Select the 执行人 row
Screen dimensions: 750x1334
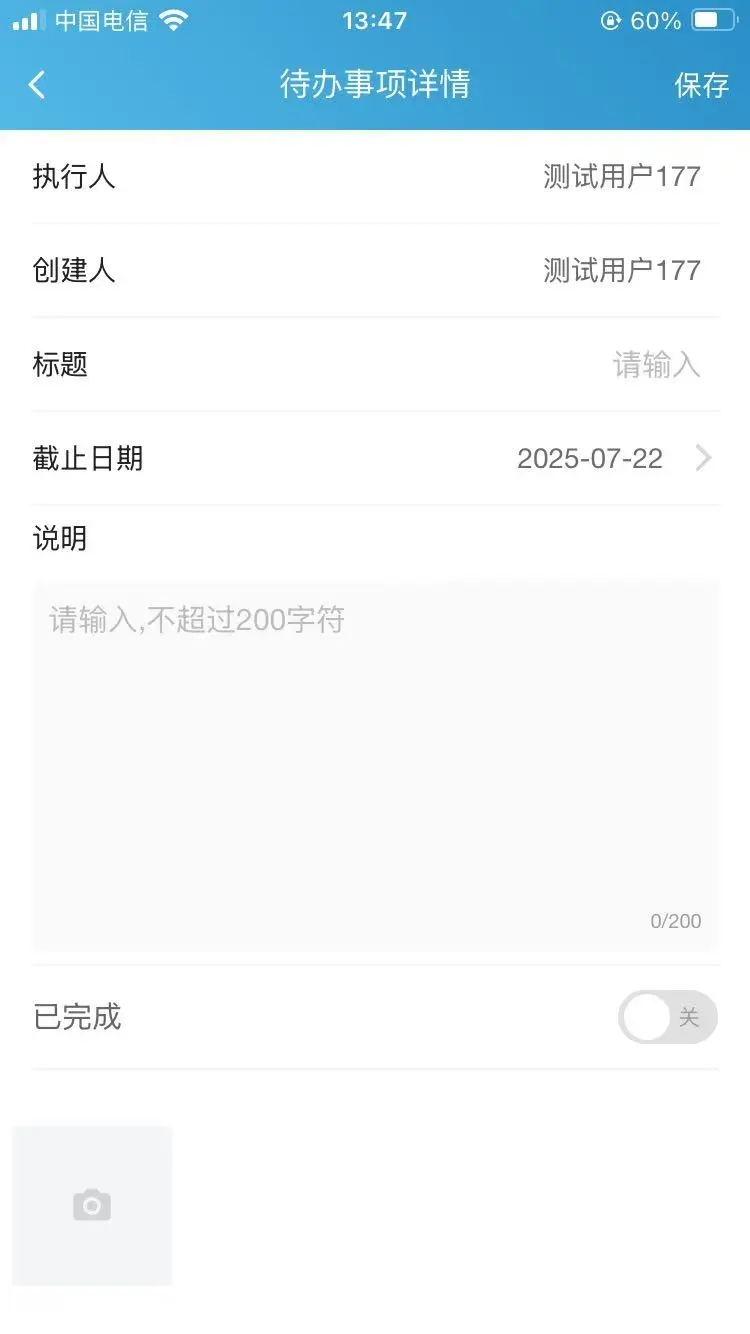[375, 176]
